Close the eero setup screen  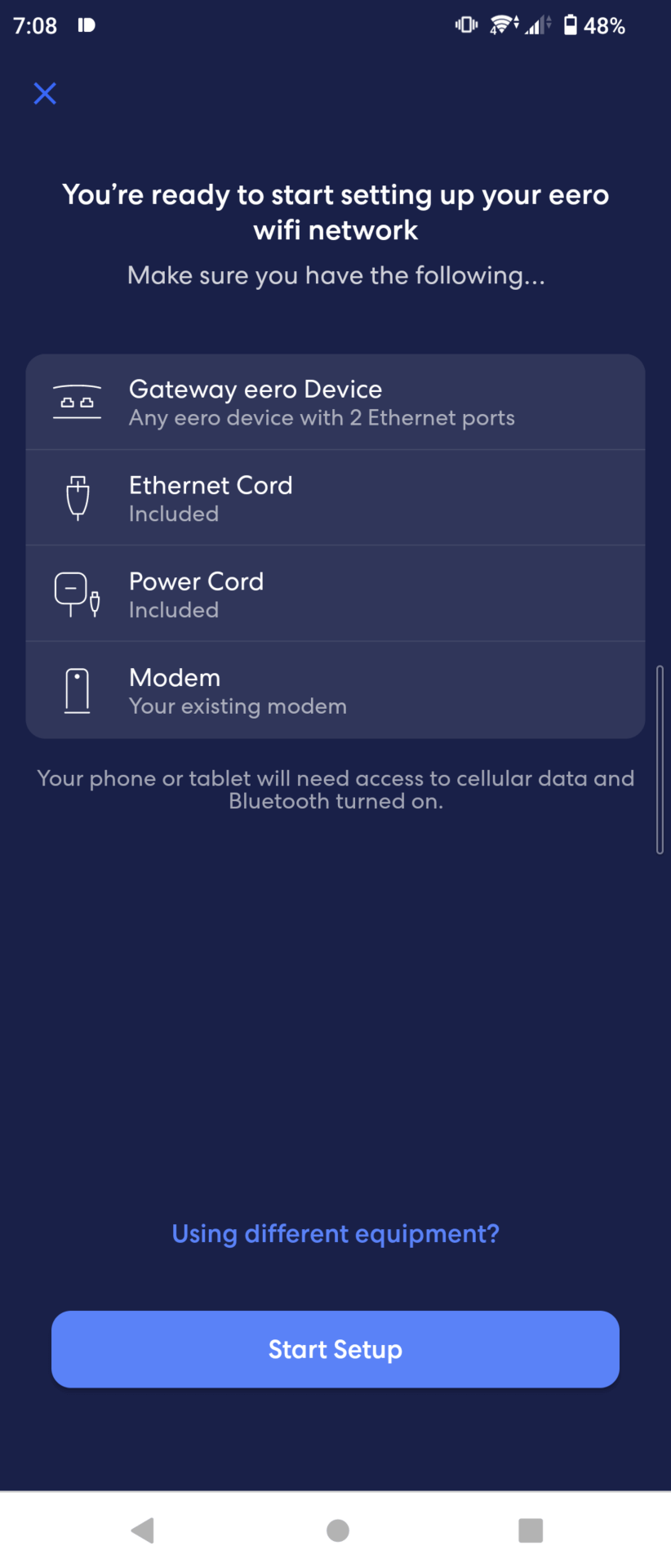[x=45, y=93]
